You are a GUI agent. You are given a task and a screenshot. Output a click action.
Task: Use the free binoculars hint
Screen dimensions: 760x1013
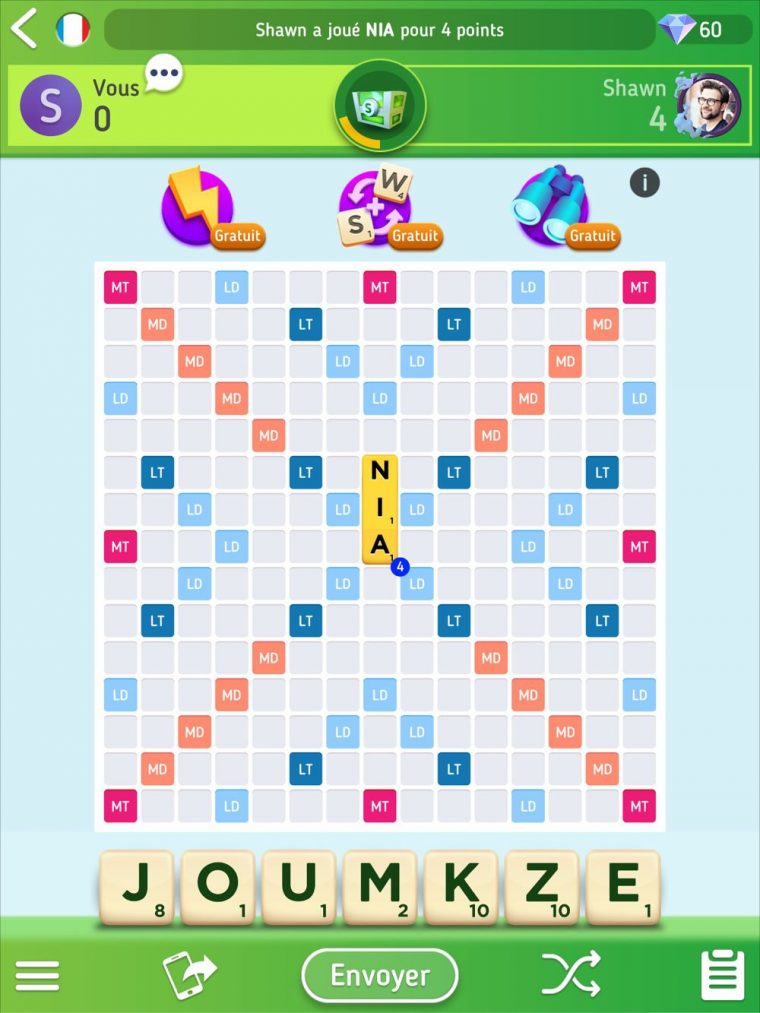(555, 207)
